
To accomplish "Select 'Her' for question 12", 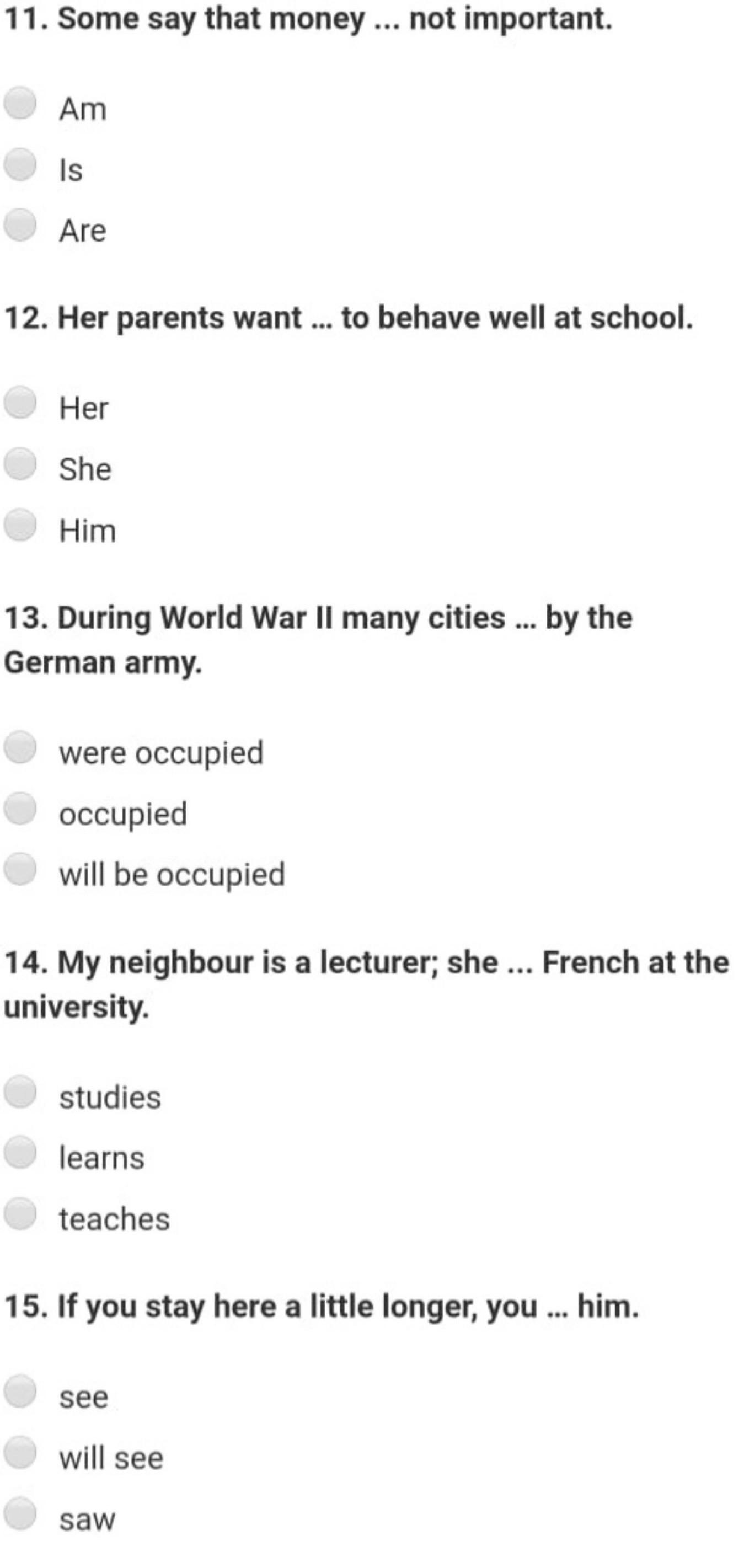I will tap(21, 403).
